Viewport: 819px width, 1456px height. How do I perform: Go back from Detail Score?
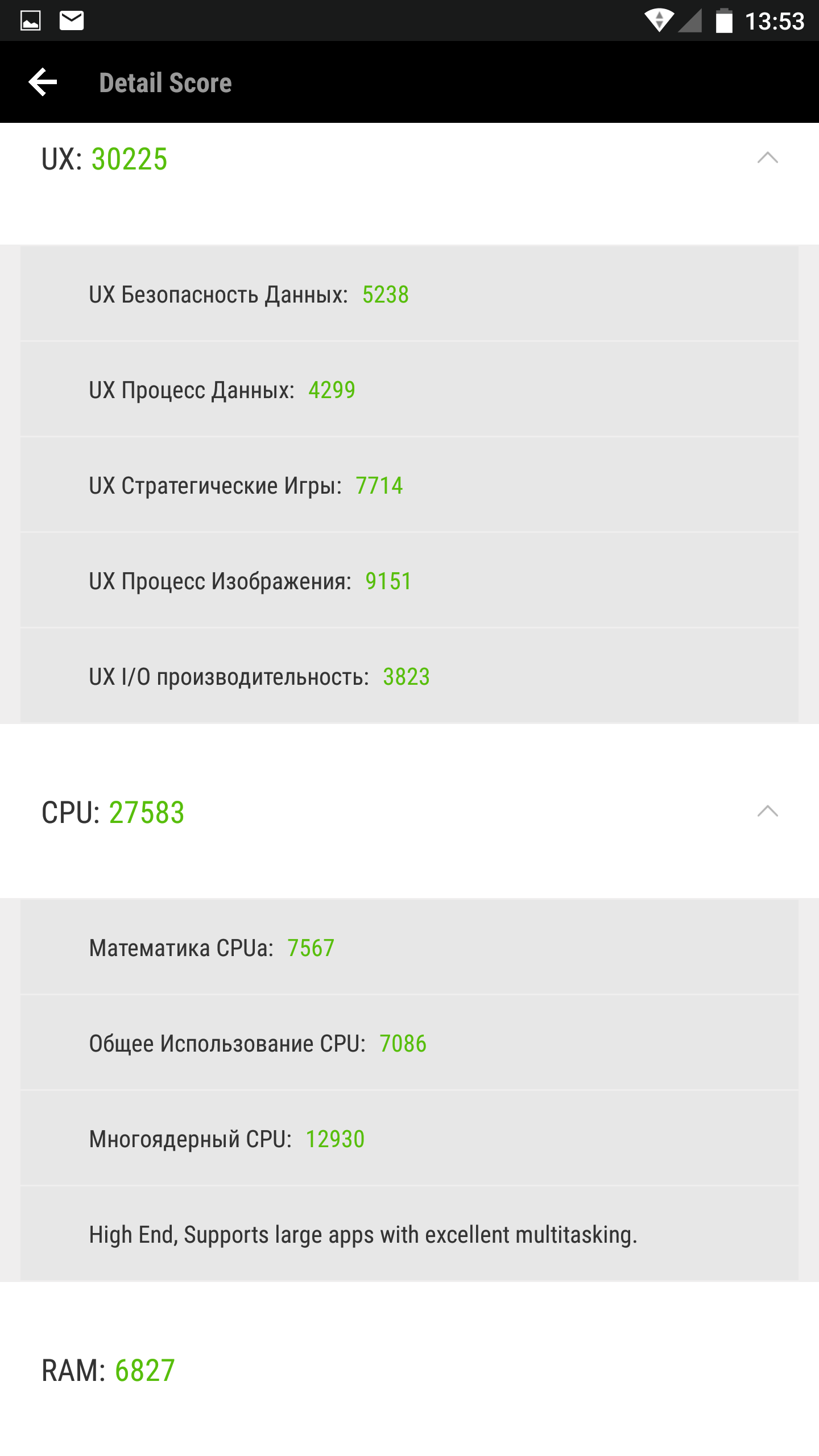43,82
